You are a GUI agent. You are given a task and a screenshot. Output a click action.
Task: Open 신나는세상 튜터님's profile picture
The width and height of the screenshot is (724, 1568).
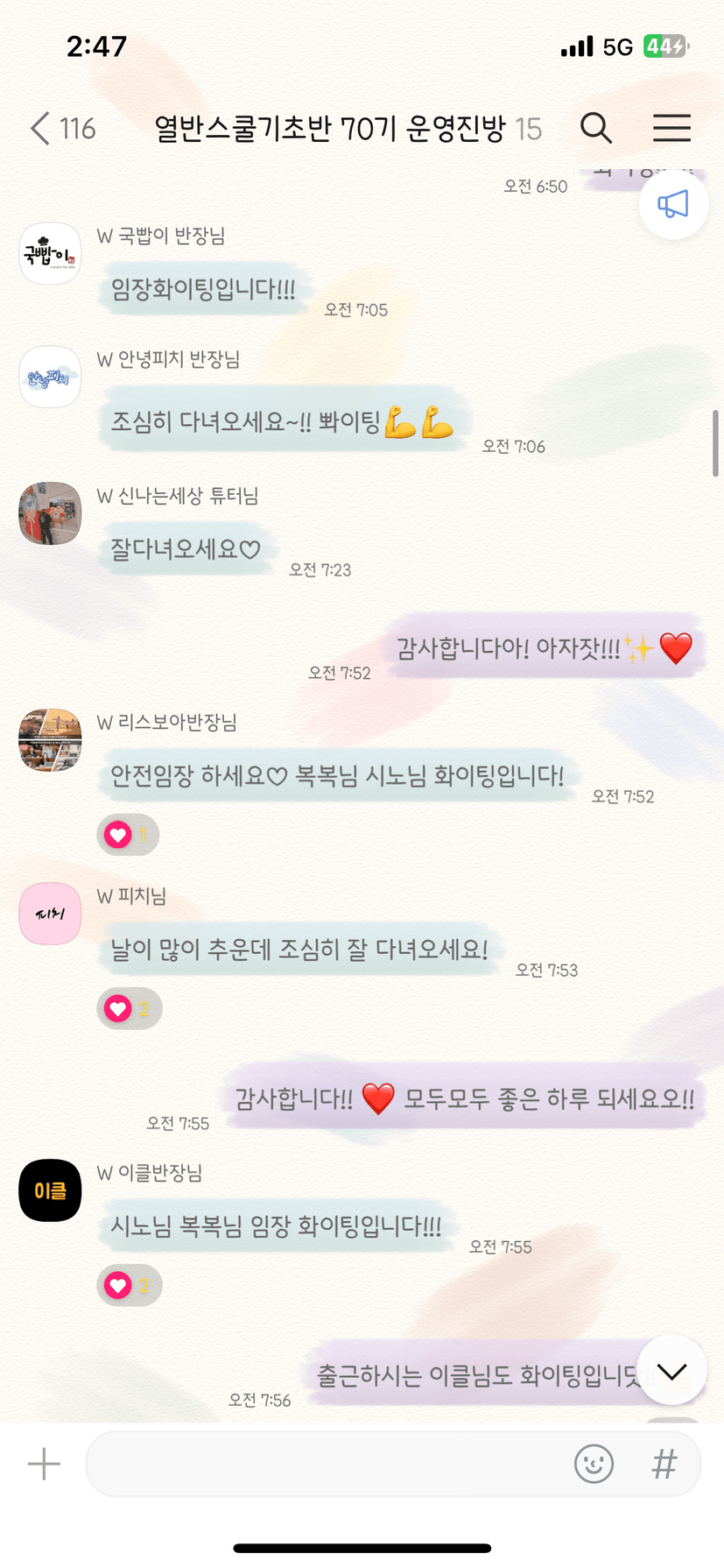click(50, 513)
